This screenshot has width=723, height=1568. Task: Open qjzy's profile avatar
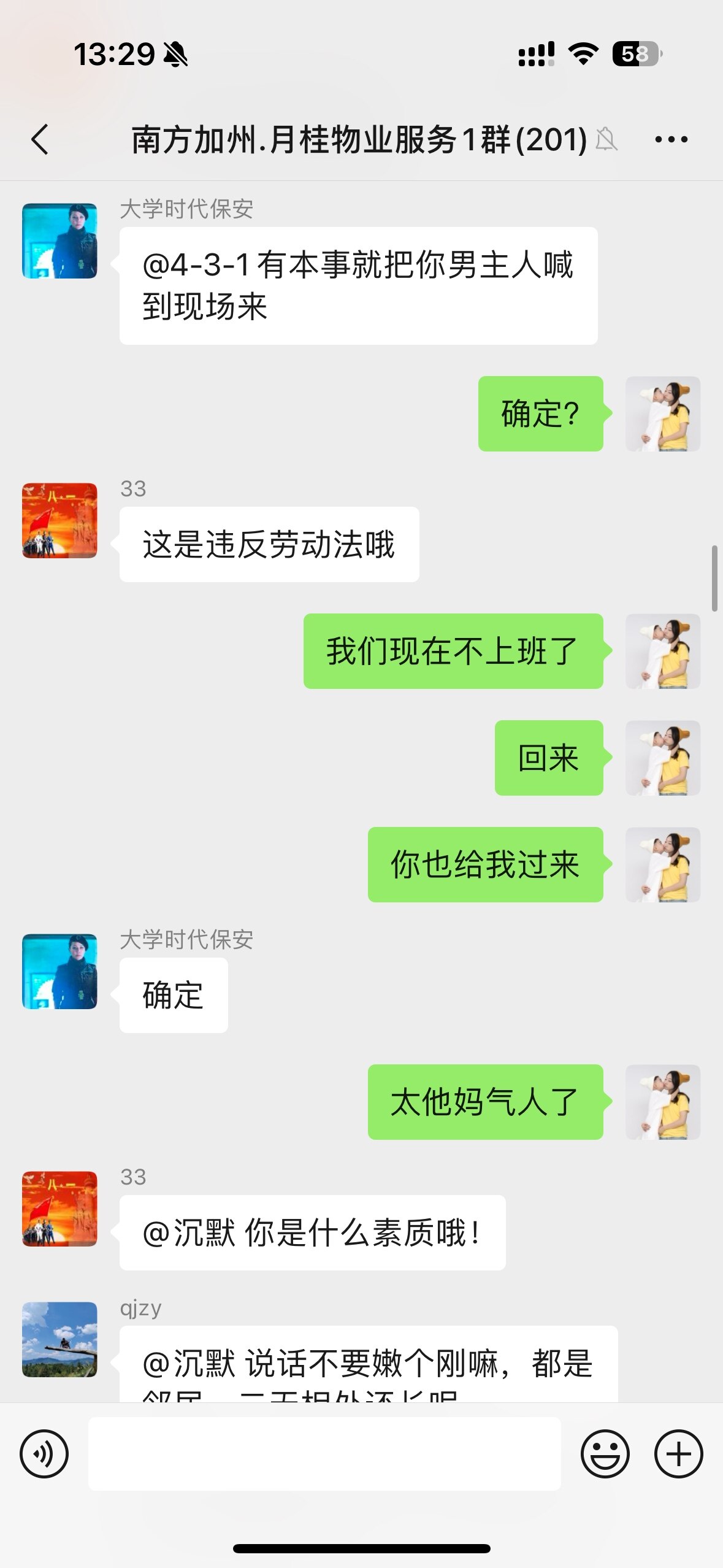click(59, 1339)
